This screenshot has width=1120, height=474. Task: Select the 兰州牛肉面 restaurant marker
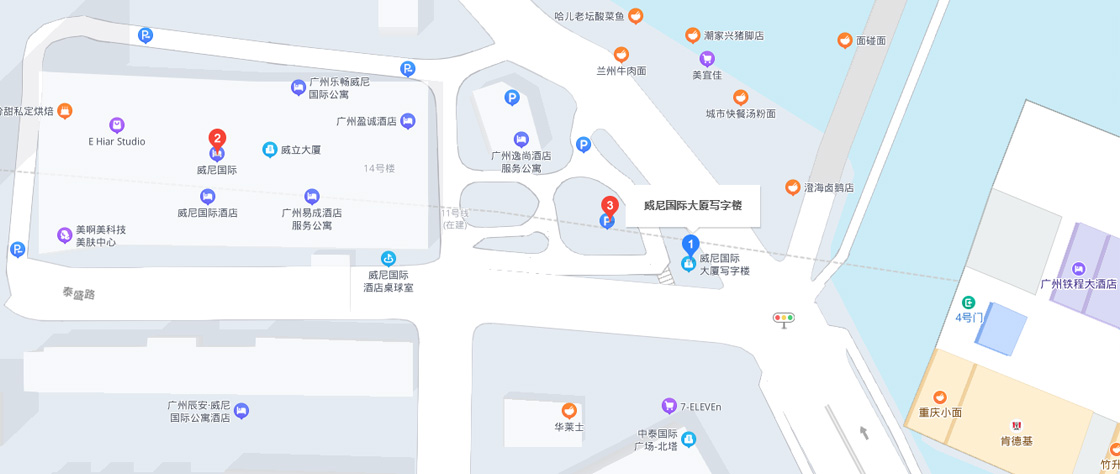(x=621, y=55)
